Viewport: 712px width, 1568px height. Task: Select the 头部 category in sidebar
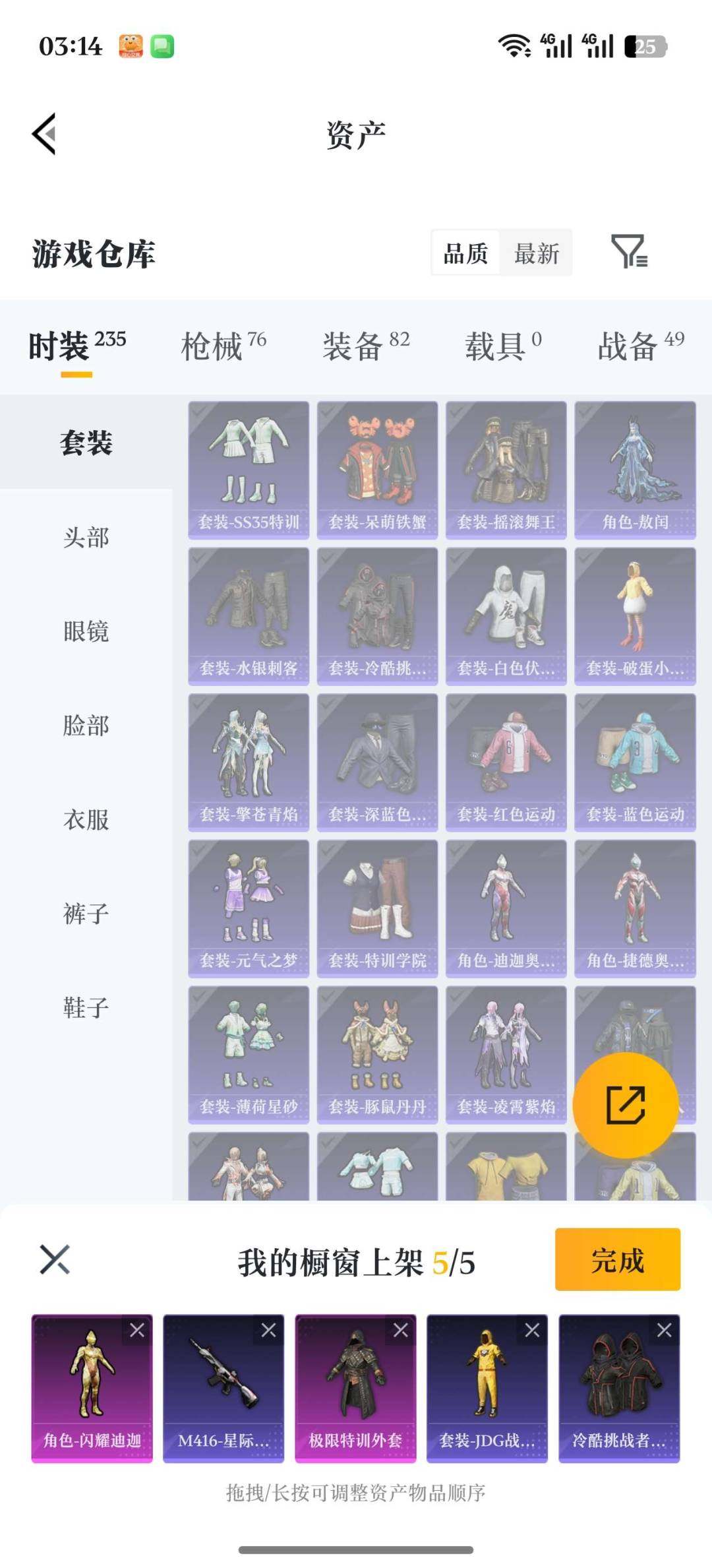click(86, 539)
